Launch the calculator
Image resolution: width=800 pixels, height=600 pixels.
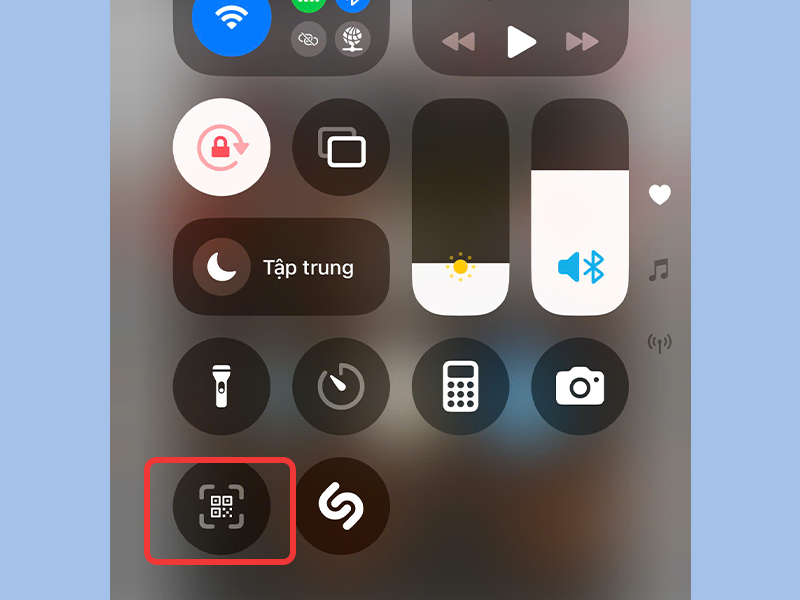pyautogui.click(x=460, y=386)
